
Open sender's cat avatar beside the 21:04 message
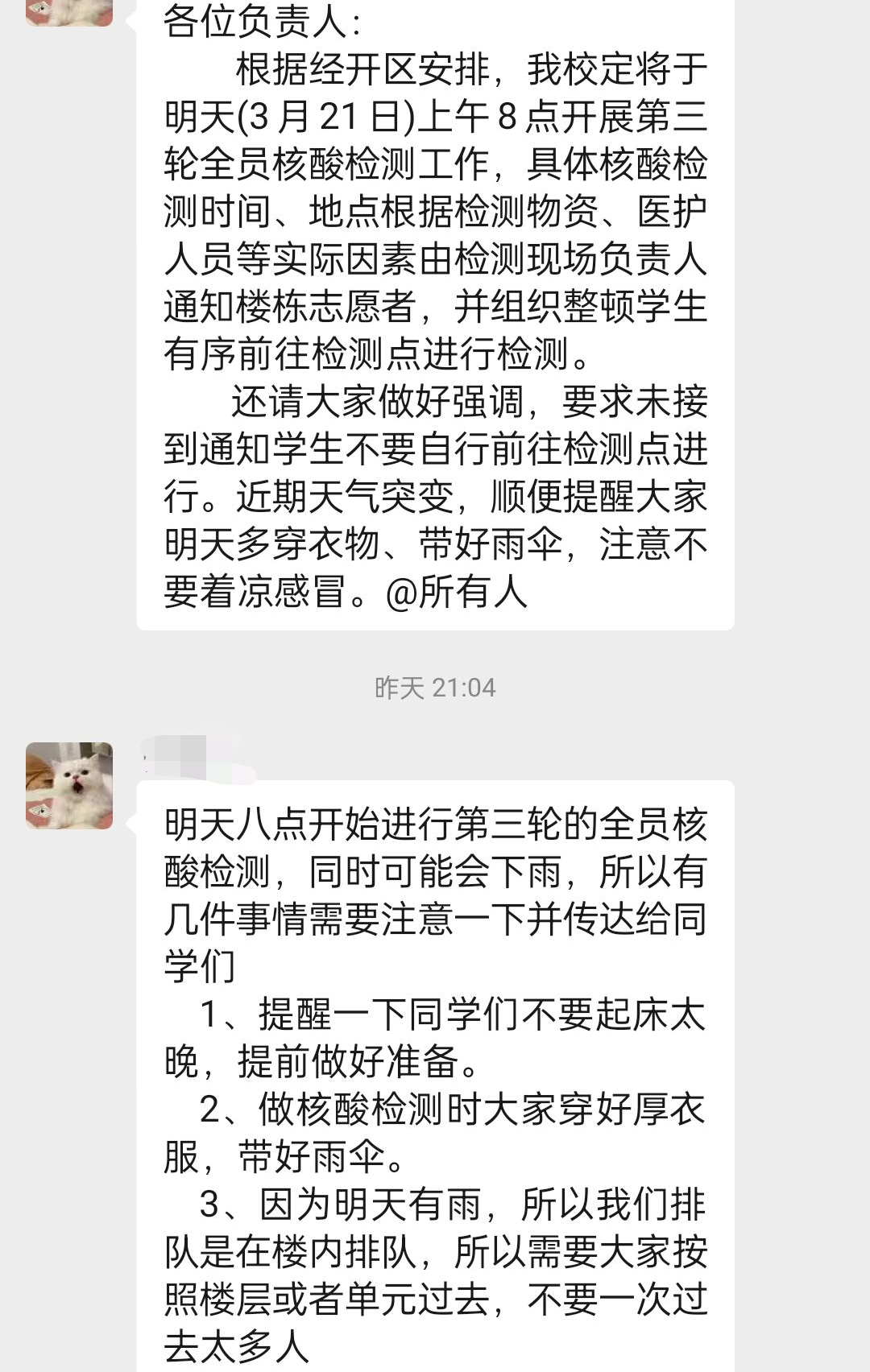click(69, 786)
